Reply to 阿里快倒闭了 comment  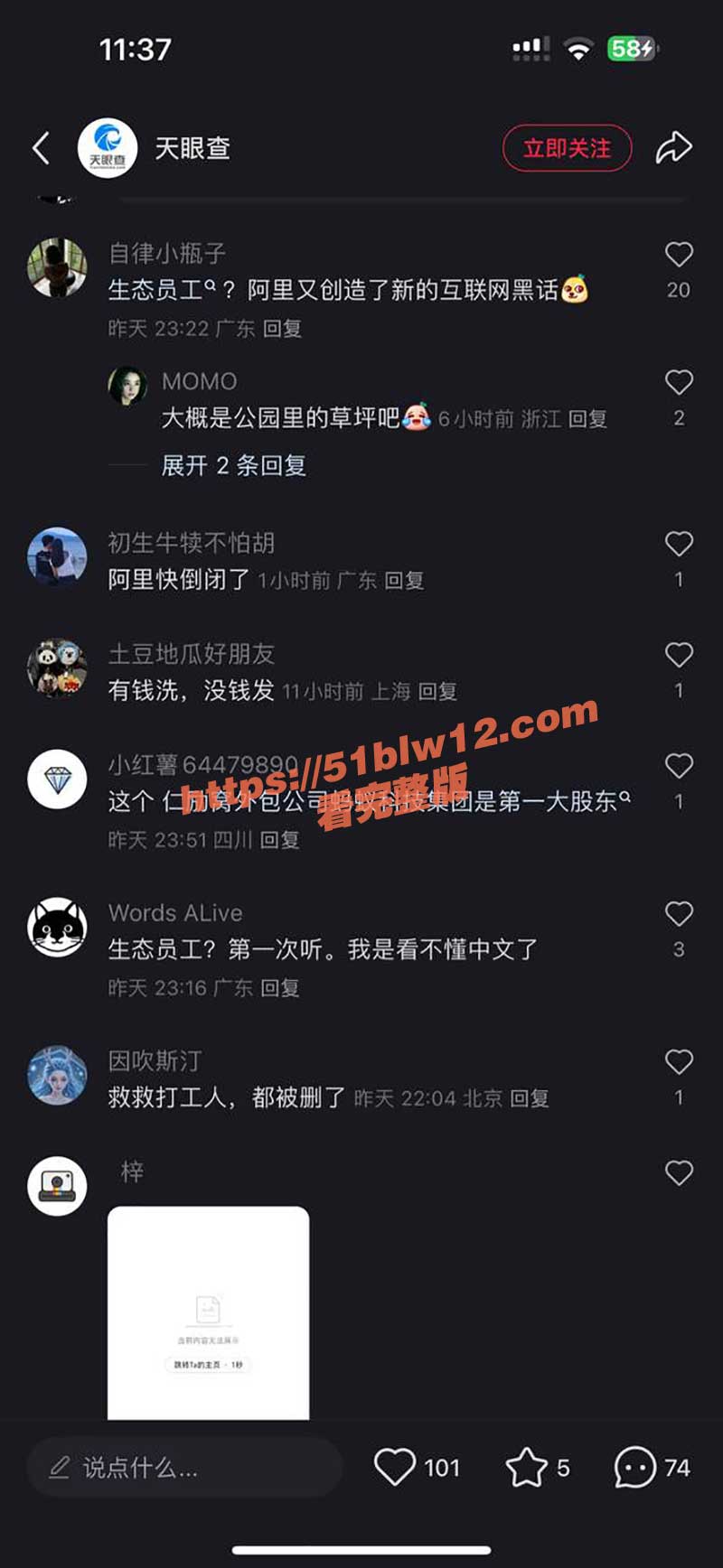pyautogui.click(x=404, y=580)
